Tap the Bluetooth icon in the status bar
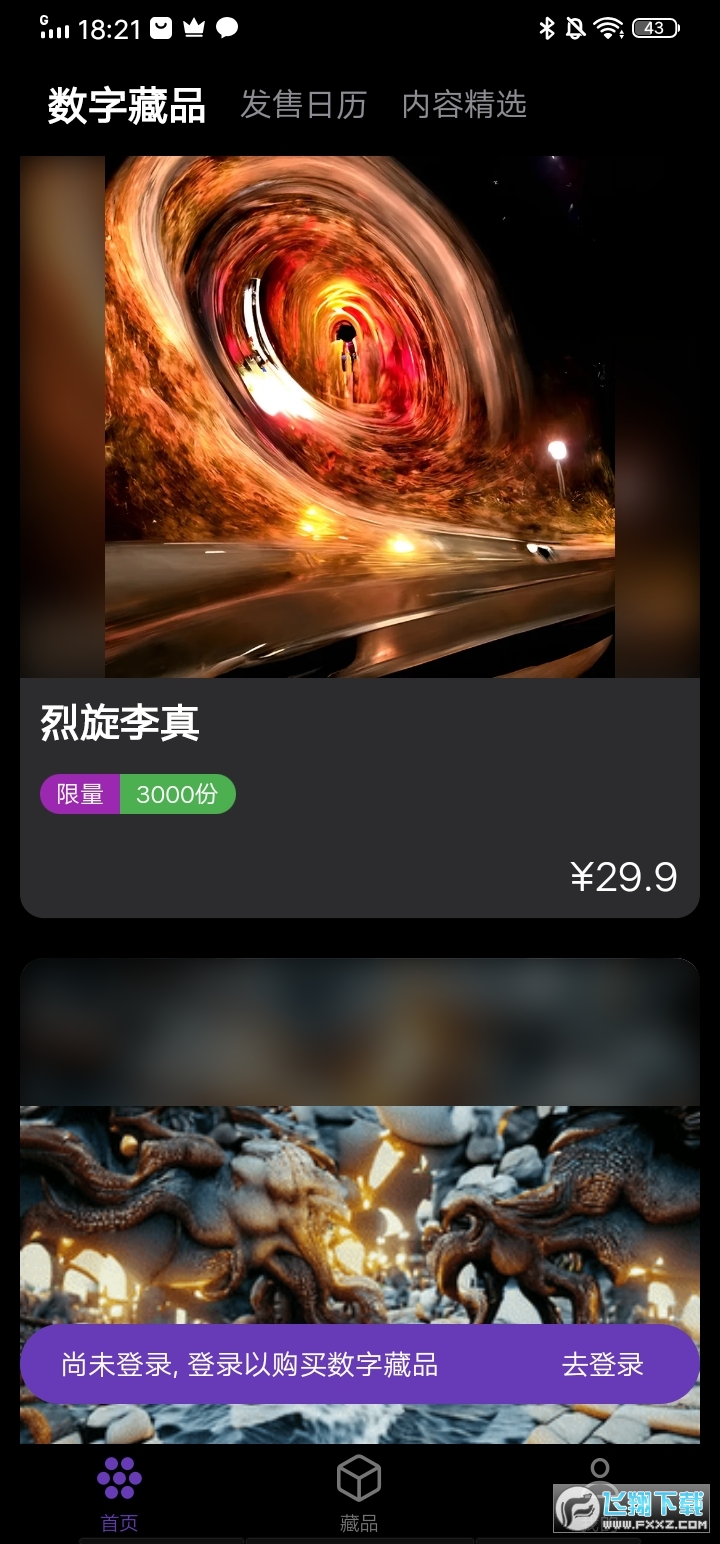Image resolution: width=720 pixels, height=1544 pixels. tap(546, 27)
